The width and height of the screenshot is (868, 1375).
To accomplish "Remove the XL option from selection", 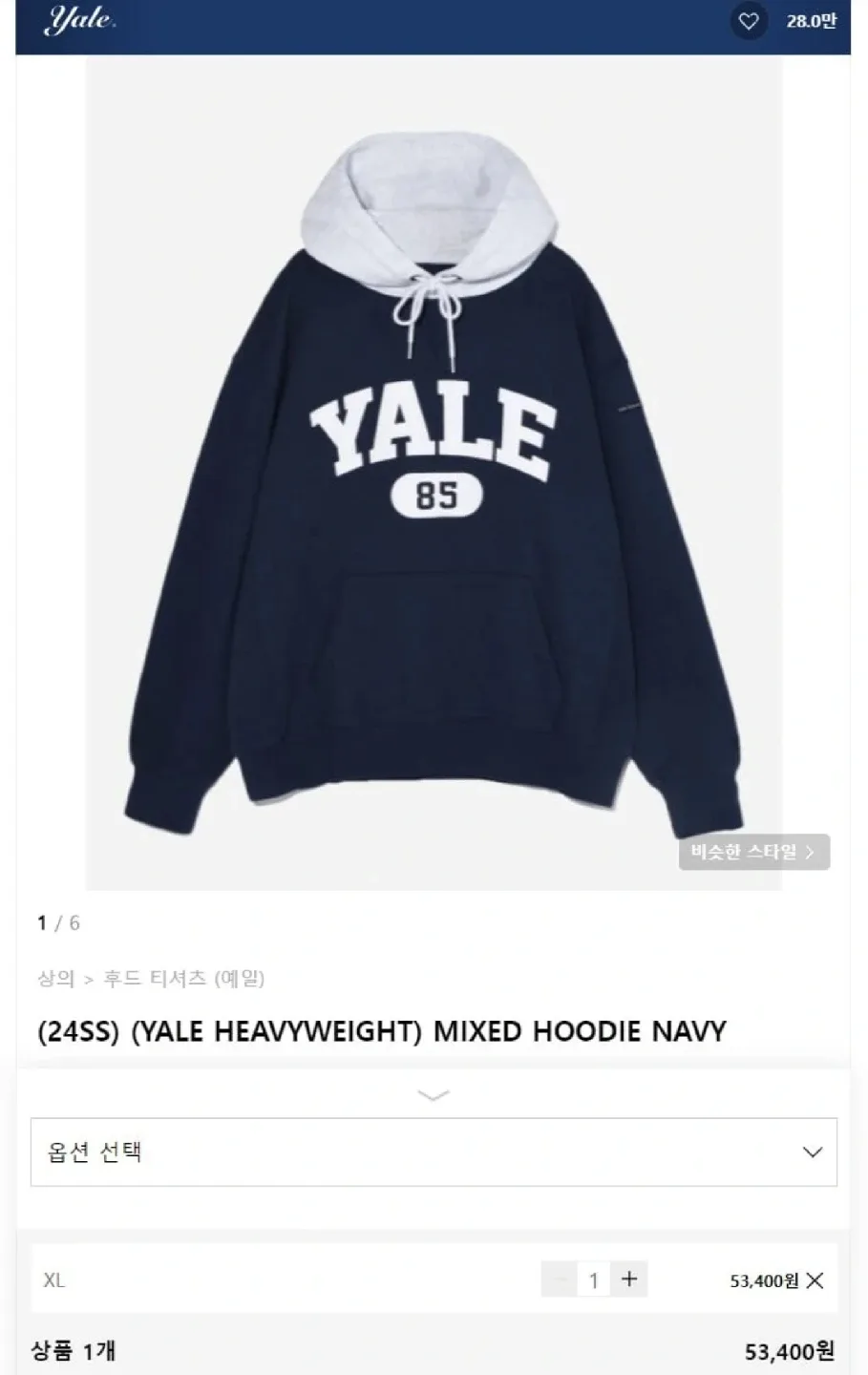I will click(x=815, y=1280).
